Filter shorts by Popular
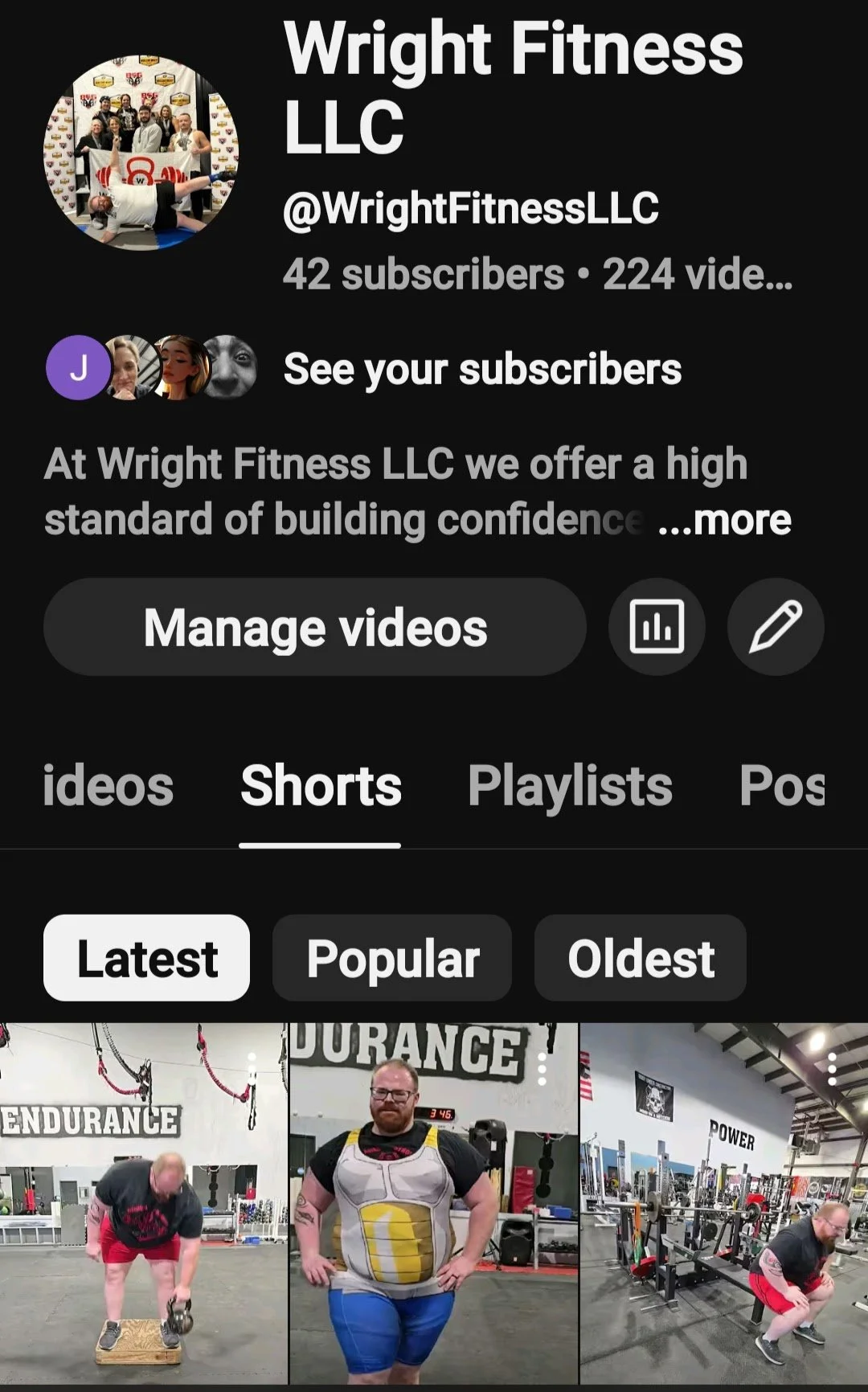Viewport: 868px width, 1392px height. [392, 958]
